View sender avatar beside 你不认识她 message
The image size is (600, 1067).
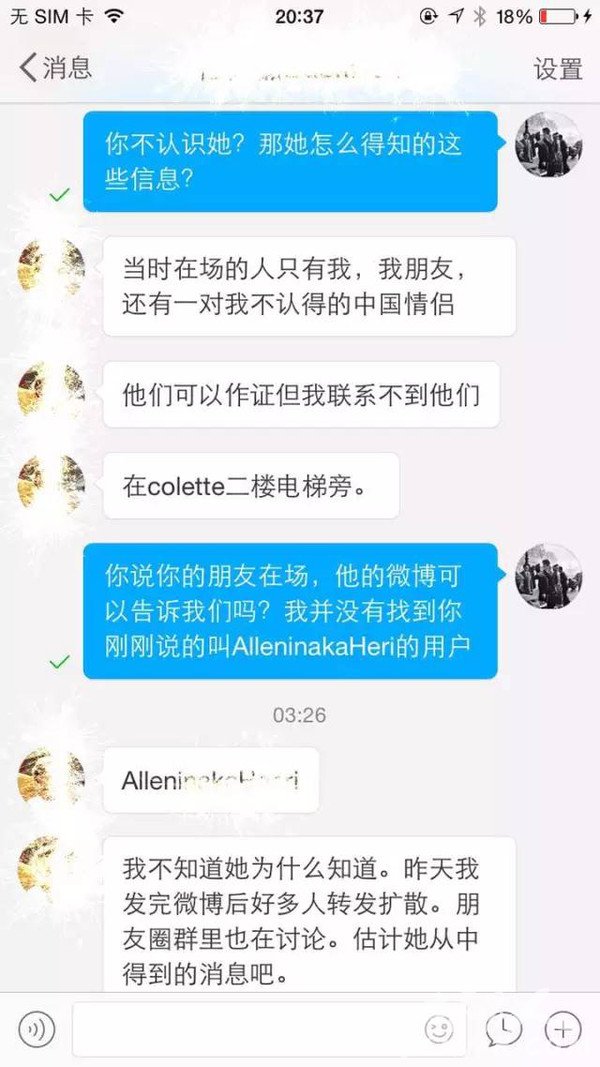click(x=548, y=144)
